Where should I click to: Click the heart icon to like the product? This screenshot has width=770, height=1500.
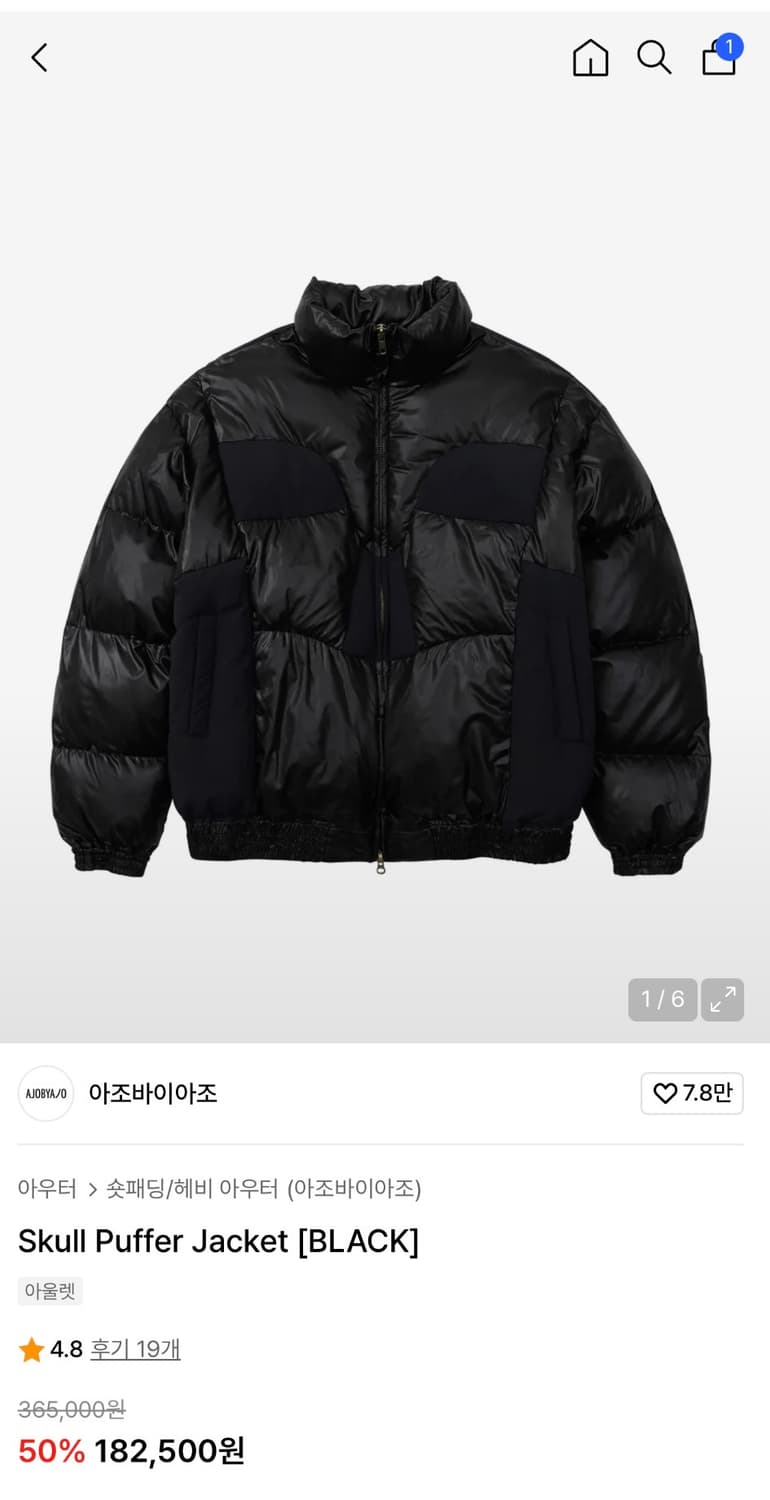coord(664,1093)
